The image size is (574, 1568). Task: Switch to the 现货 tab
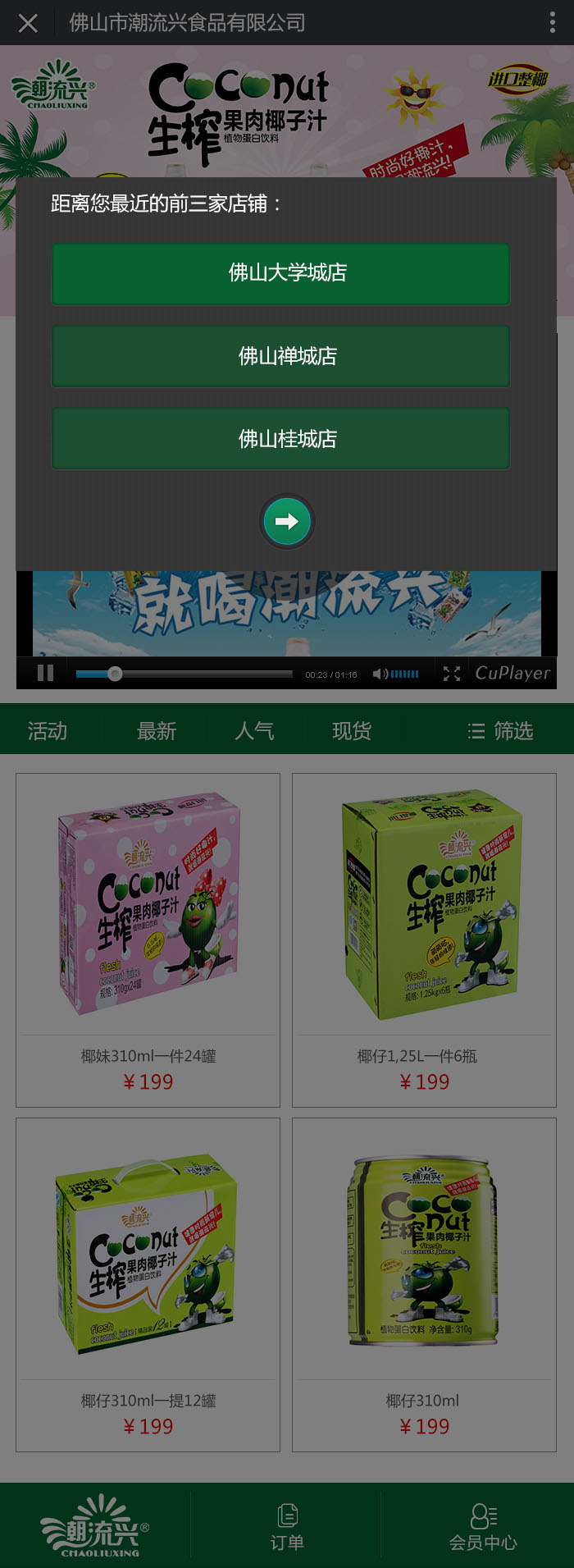click(351, 730)
